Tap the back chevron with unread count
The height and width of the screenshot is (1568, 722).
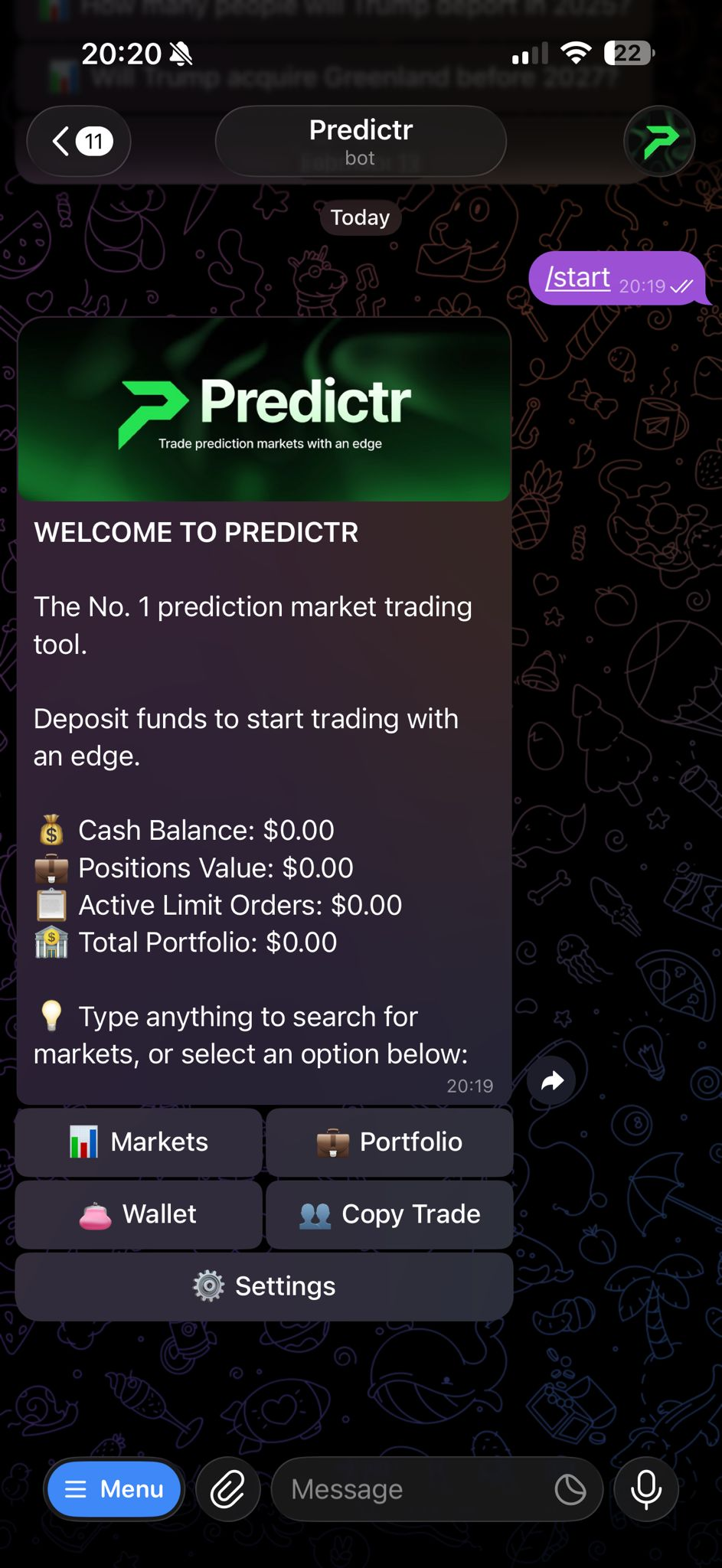[77, 141]
